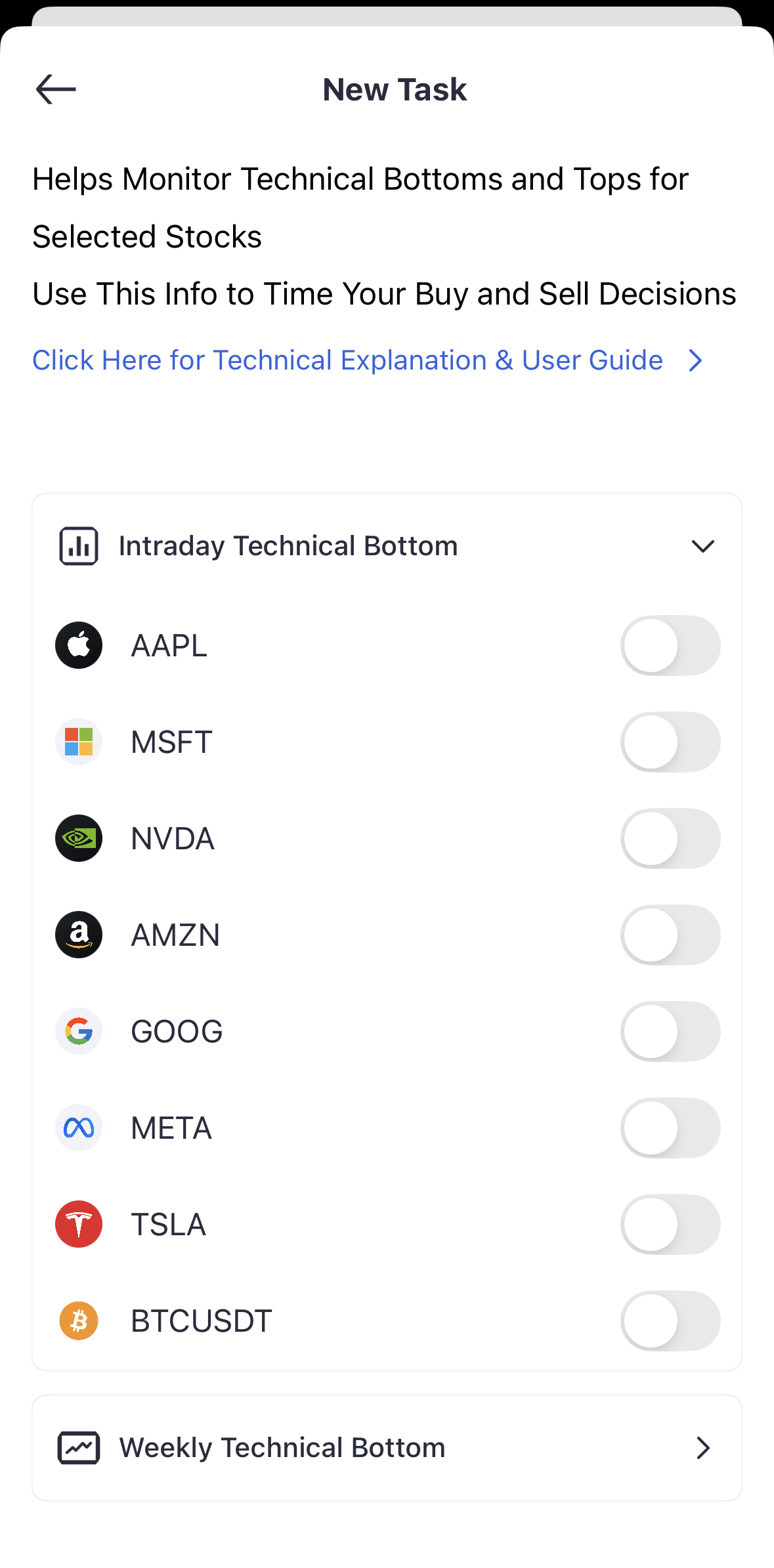Turn on the META toggle
This screenshot has height=1568, width=774.
click(670, 1128)
